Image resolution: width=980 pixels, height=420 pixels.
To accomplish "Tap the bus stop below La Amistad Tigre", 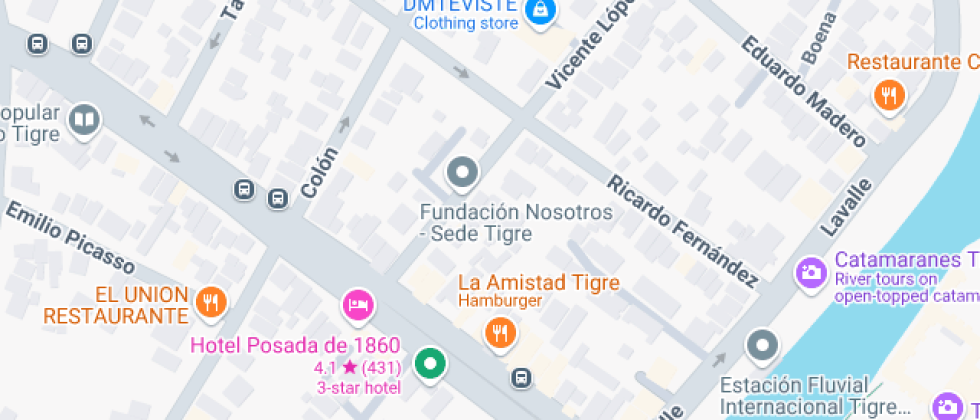I will tap(521, 378).
